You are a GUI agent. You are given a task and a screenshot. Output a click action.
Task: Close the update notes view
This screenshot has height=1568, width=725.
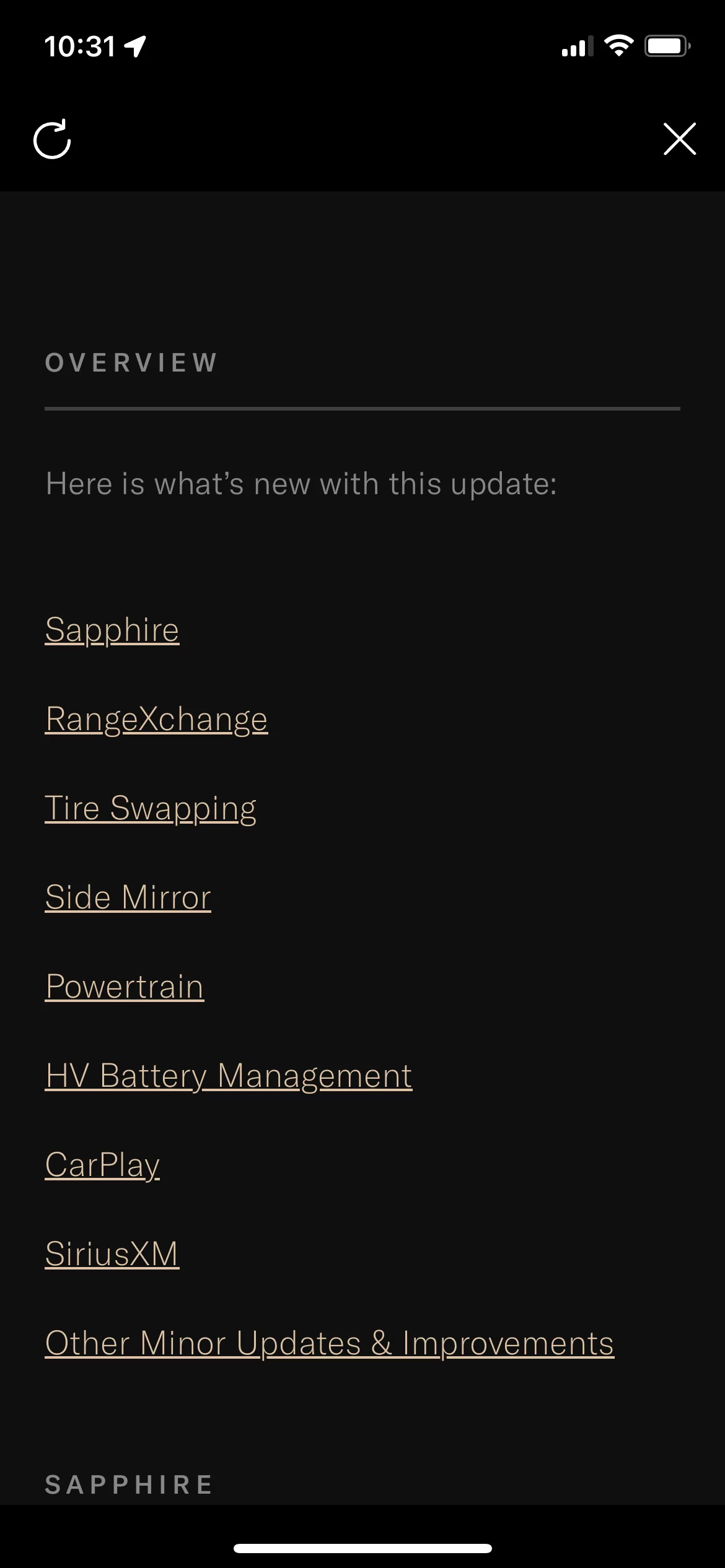click(680, 139)
